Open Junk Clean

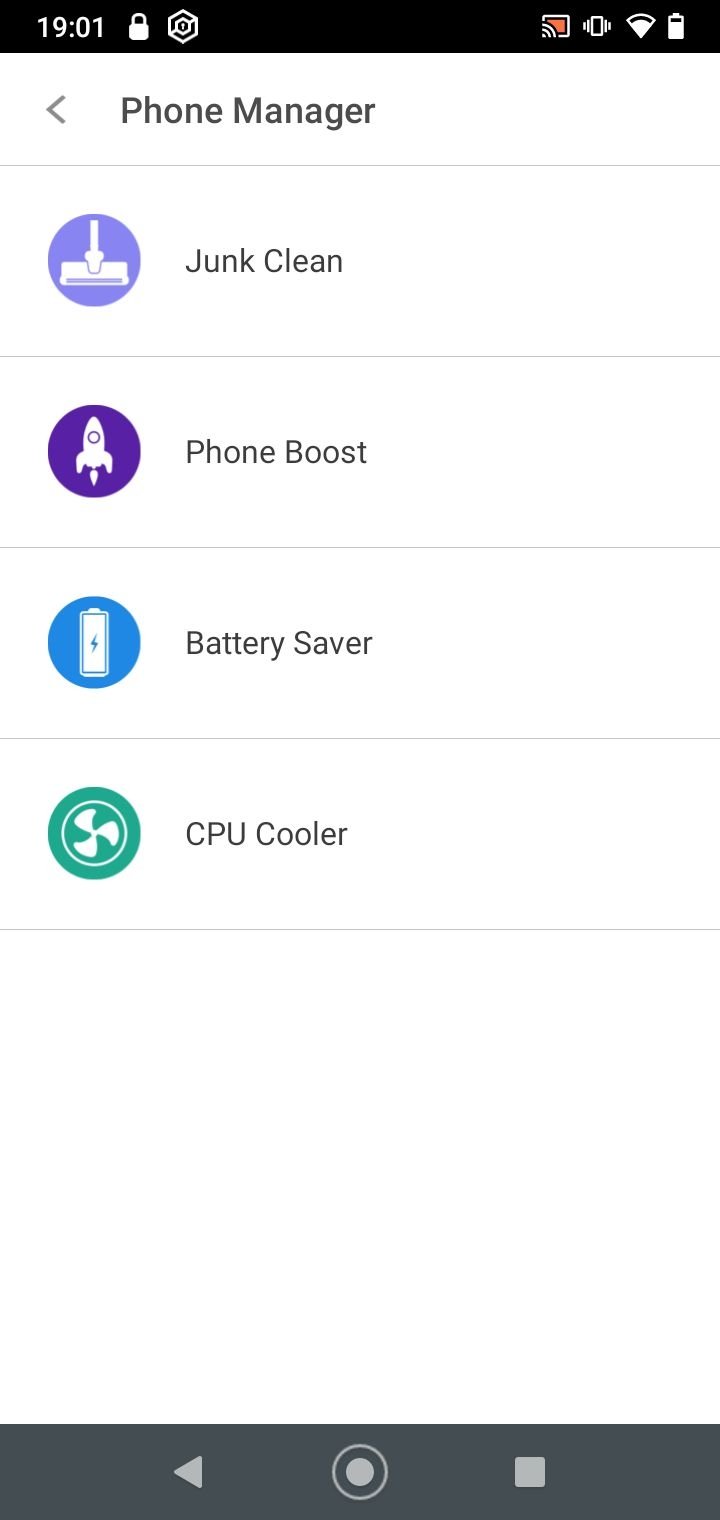(360, 261)
